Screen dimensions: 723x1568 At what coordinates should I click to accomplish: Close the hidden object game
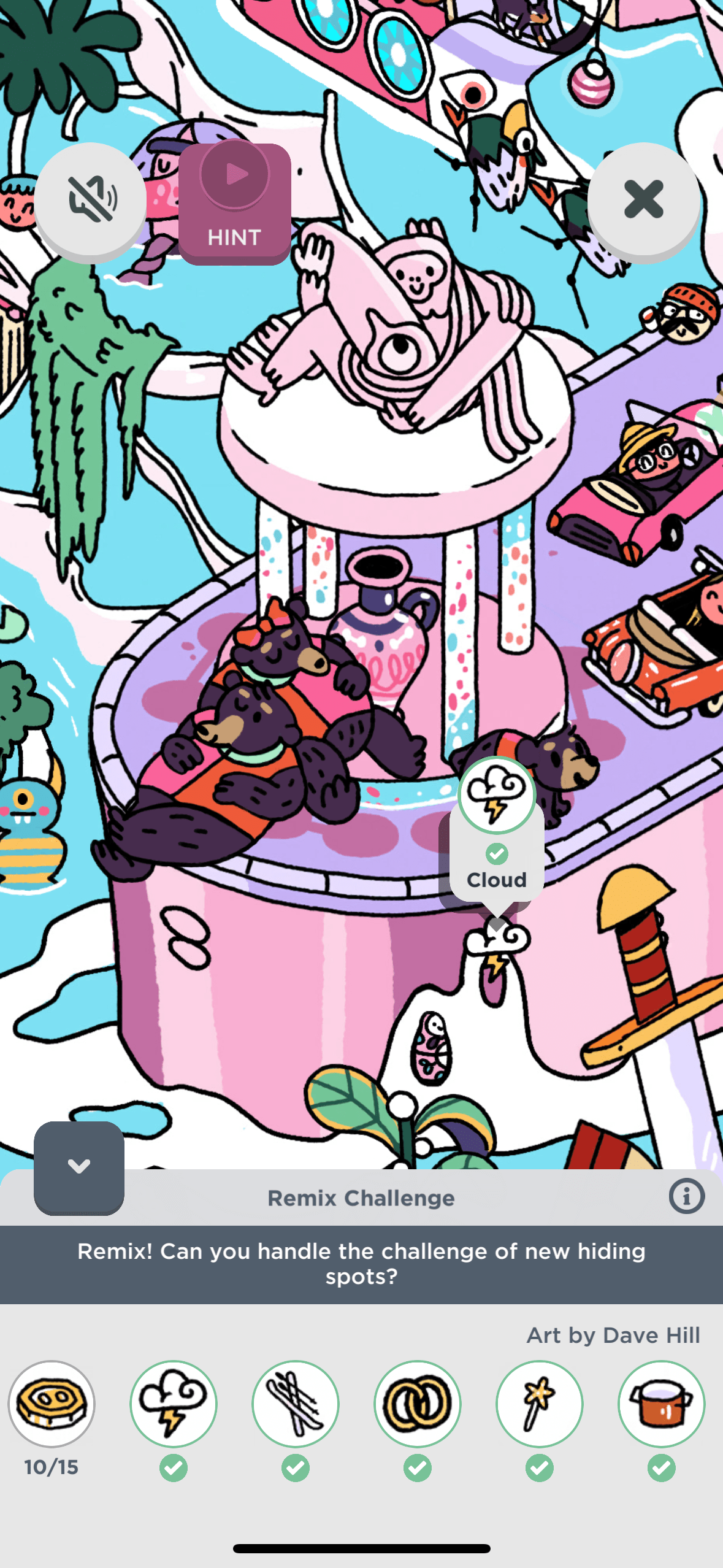click(x=643, y=199)
